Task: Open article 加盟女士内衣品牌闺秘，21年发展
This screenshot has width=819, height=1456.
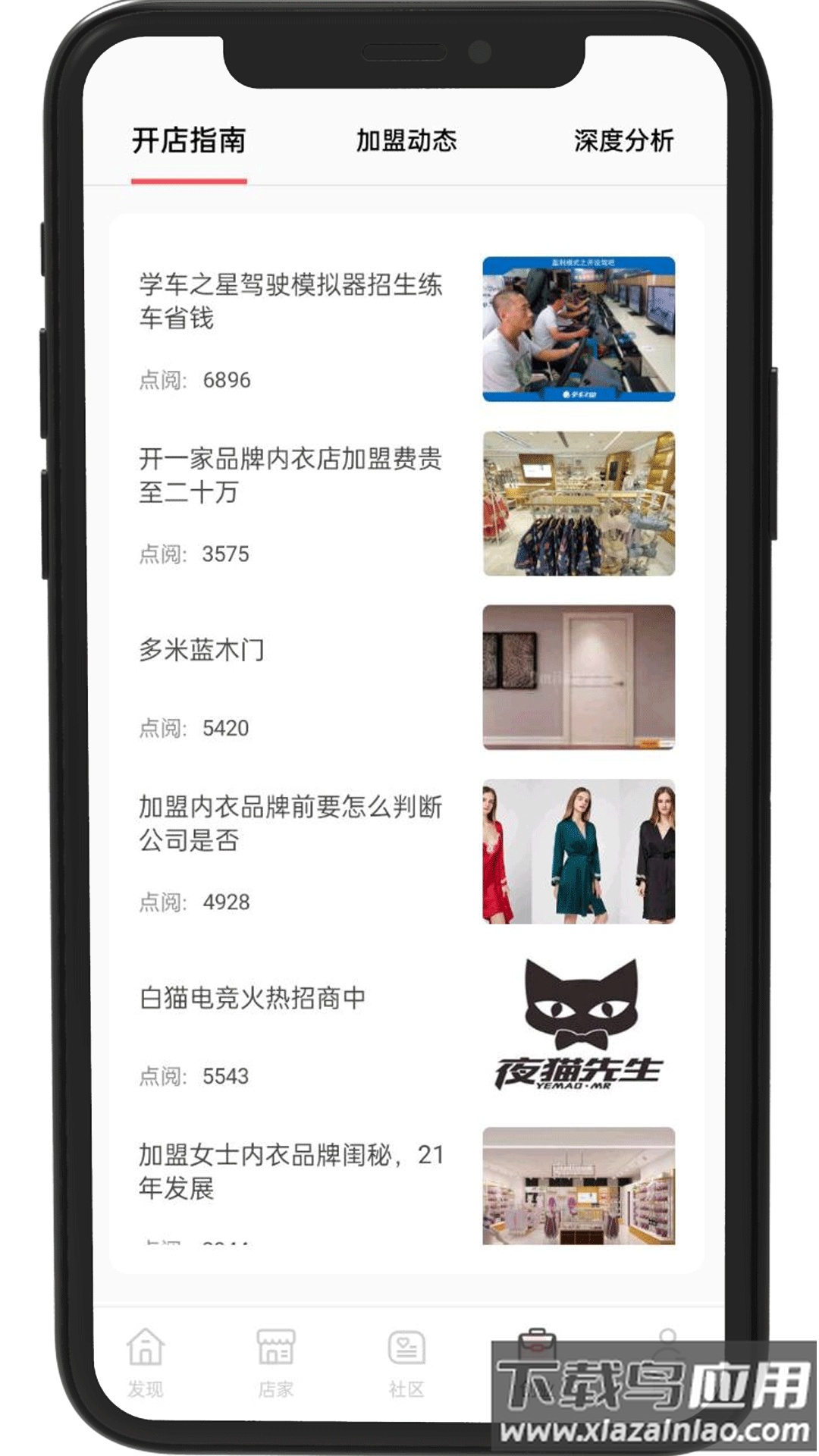Action: click(290, 1171)
